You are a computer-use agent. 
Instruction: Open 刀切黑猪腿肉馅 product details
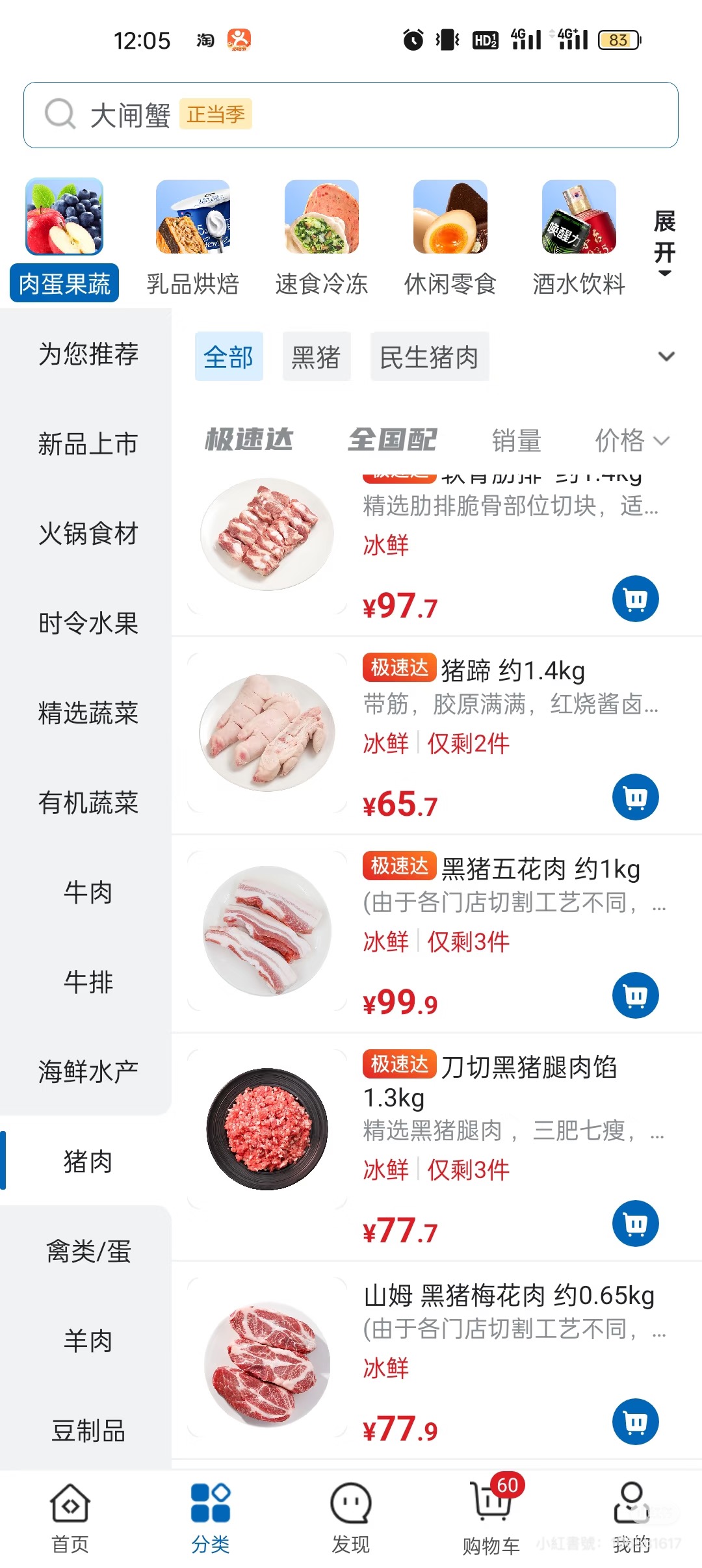coord(528,1067)
